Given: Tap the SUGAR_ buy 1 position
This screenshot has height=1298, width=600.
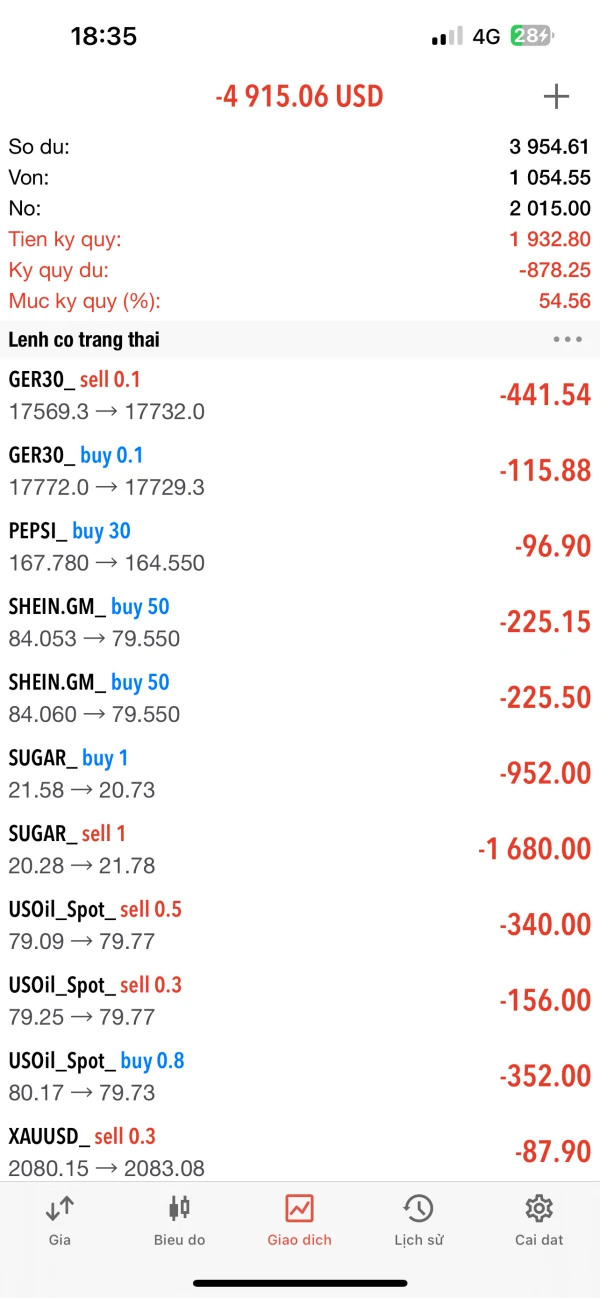Looking at the screenshot, I should tap(300, 774).
